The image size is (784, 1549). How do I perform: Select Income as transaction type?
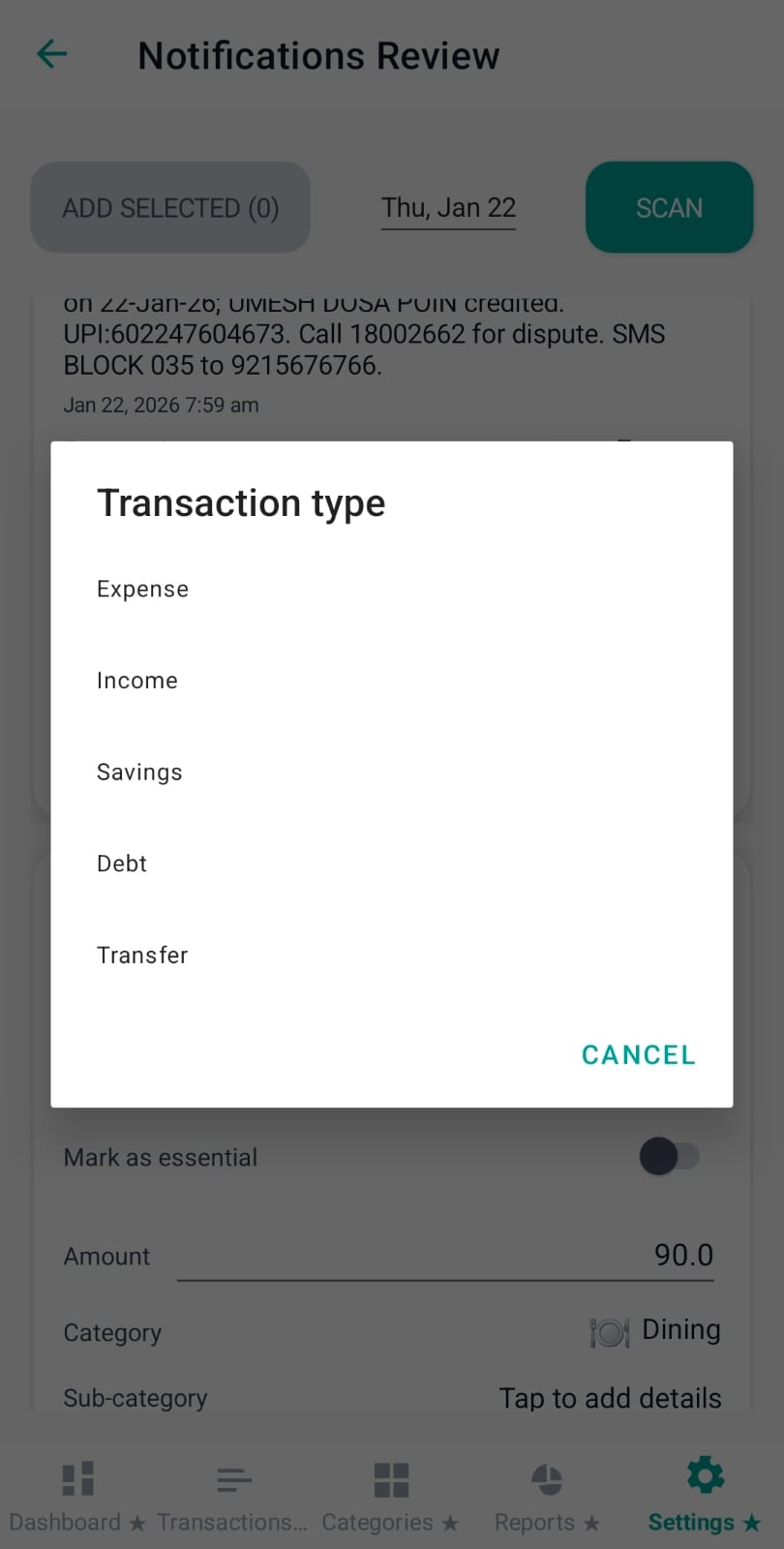coord(136,680)
